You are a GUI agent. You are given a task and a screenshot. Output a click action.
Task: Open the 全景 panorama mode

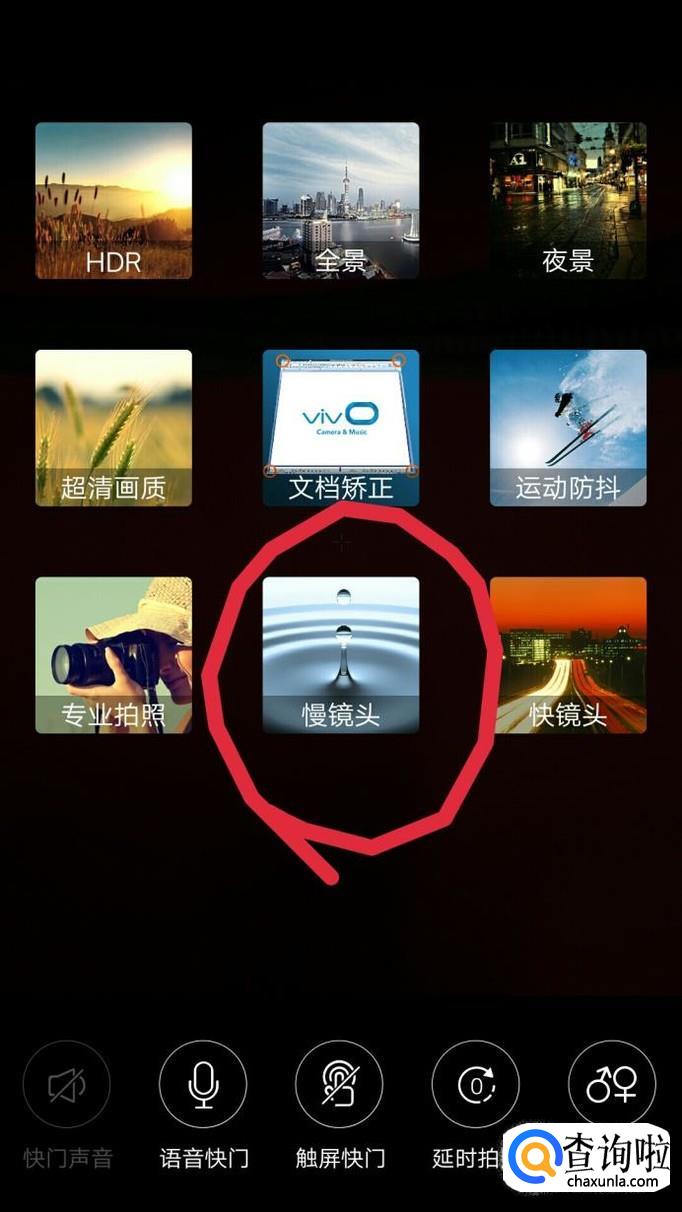coord(340,200)
